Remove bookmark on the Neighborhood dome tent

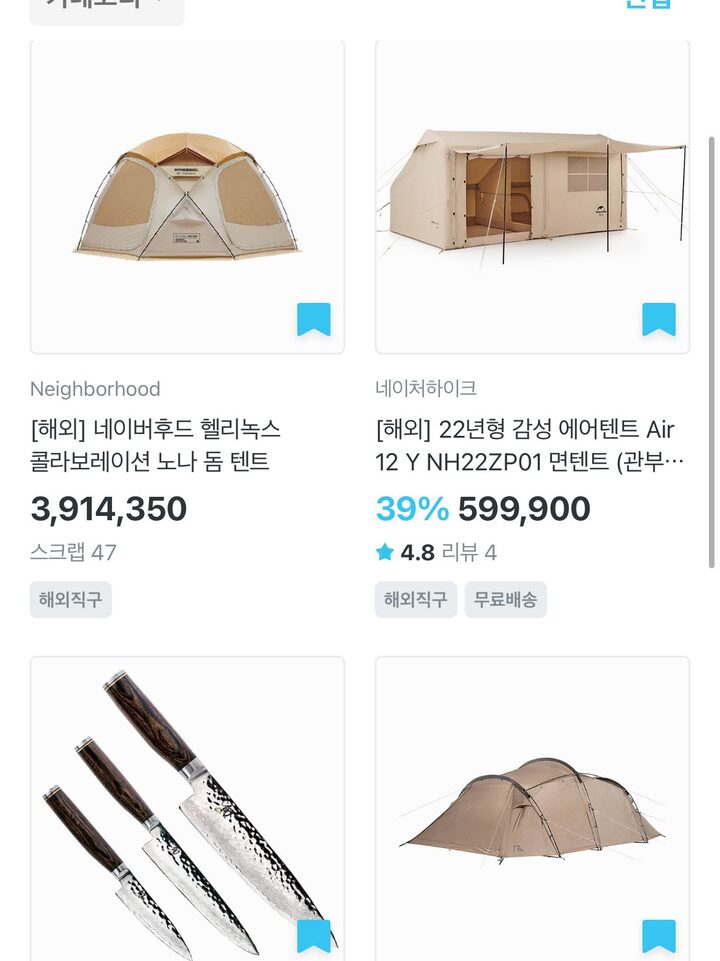[x=313, y=320]
